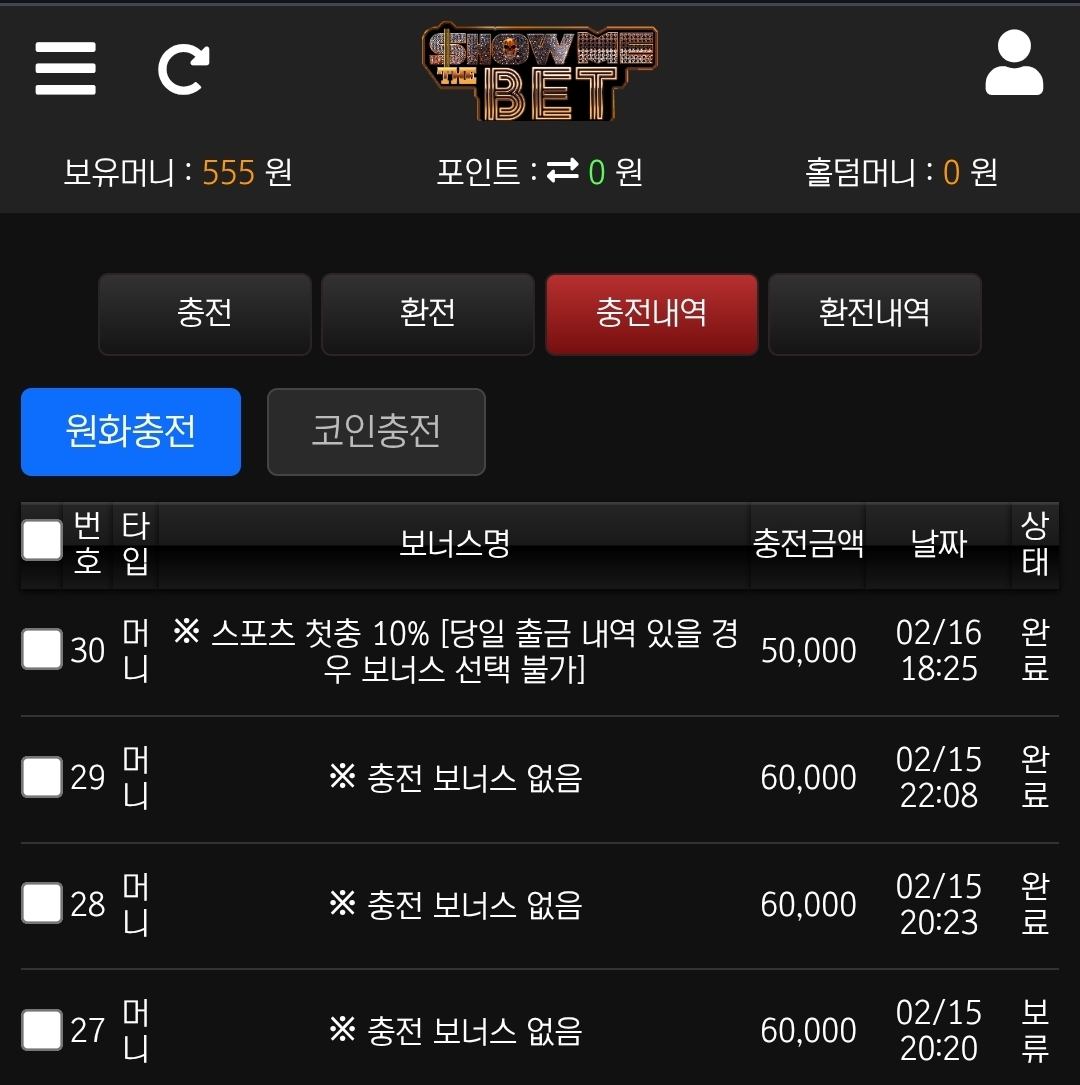Screen dimensions: 1080x1085
Task: Select the checkbox for row 29
Action: [x=42, y=777]
